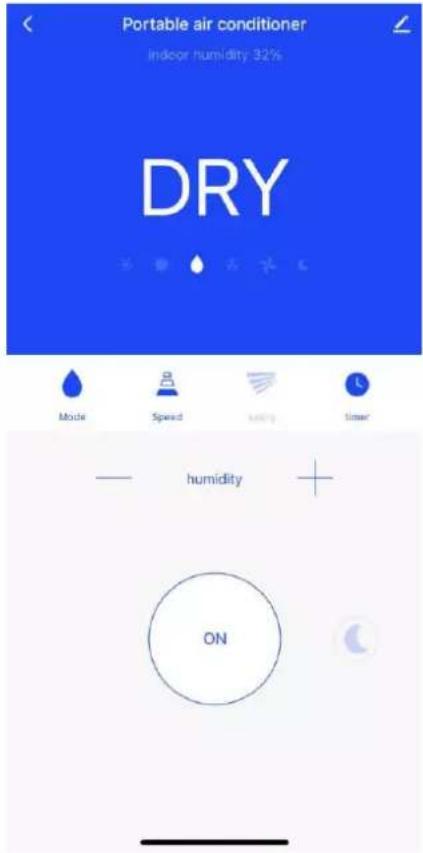Go back using the top-left arrow
Image resolution: width=423 pixels, height=853 pixels.
click(28, 24)
